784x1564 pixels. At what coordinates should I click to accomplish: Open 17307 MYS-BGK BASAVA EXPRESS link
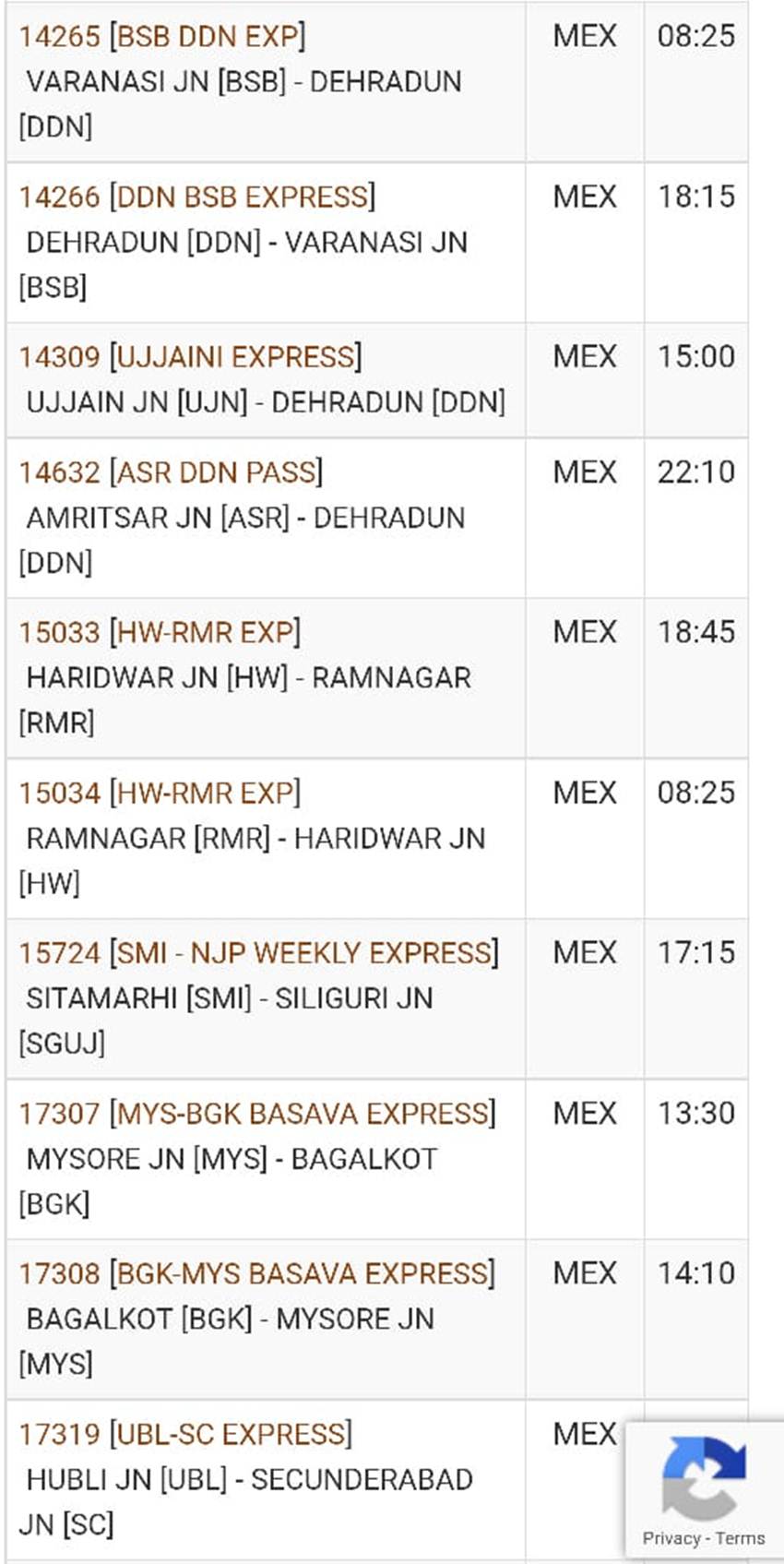[x=257, y=1113]
